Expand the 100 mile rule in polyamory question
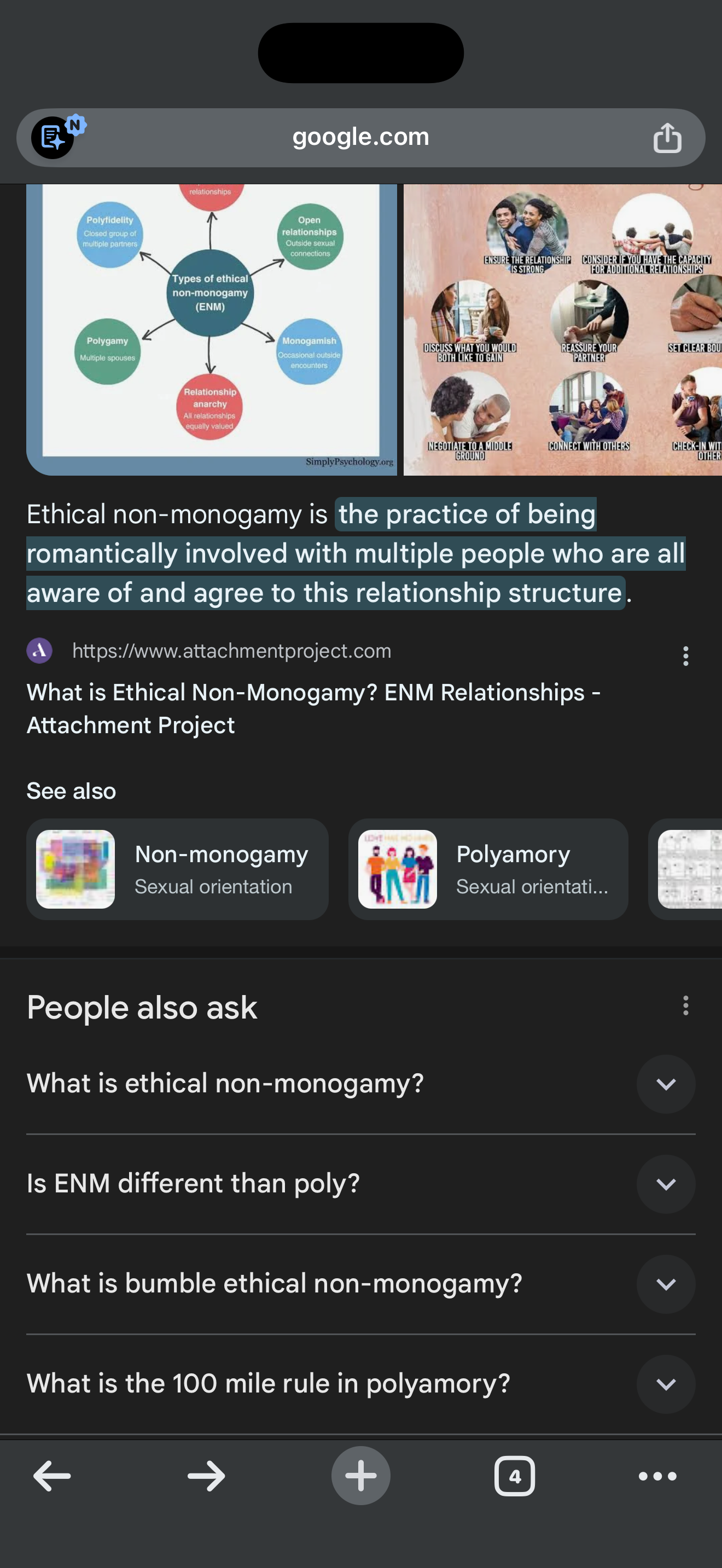Viewport: 722px width, 1568px height. [665, 1384]
